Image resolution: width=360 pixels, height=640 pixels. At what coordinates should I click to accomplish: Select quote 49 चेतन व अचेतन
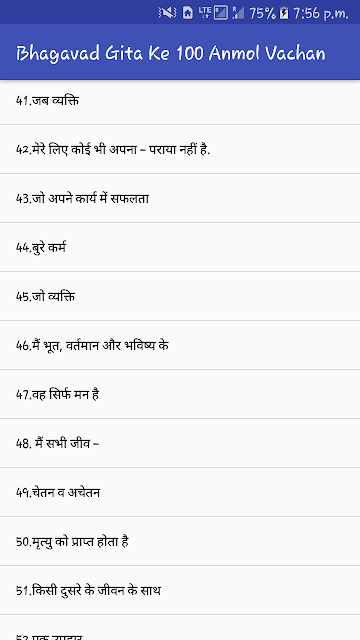click(x=180, y=492)
